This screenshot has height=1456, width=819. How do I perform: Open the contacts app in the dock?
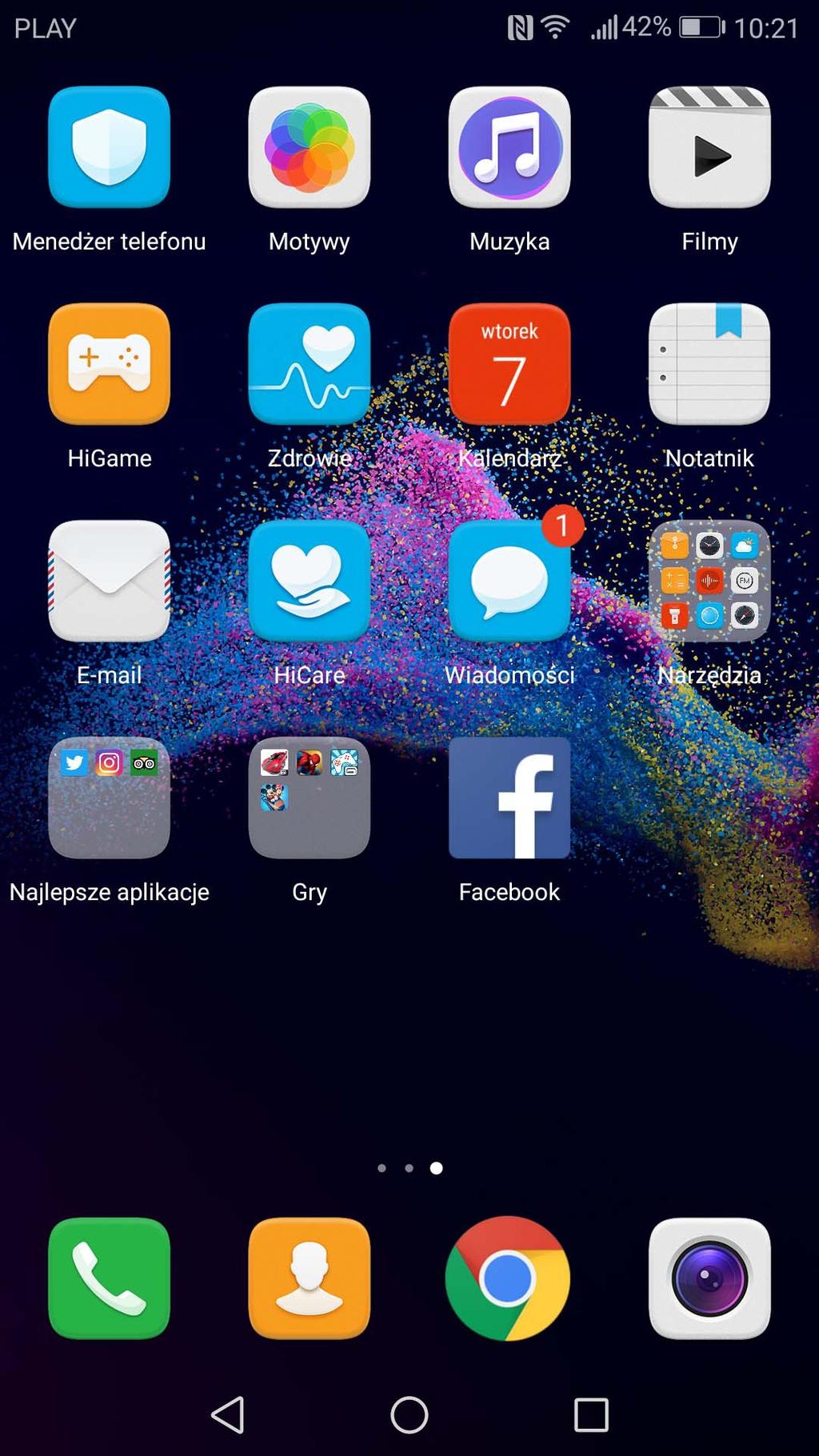click(310, 1278)
